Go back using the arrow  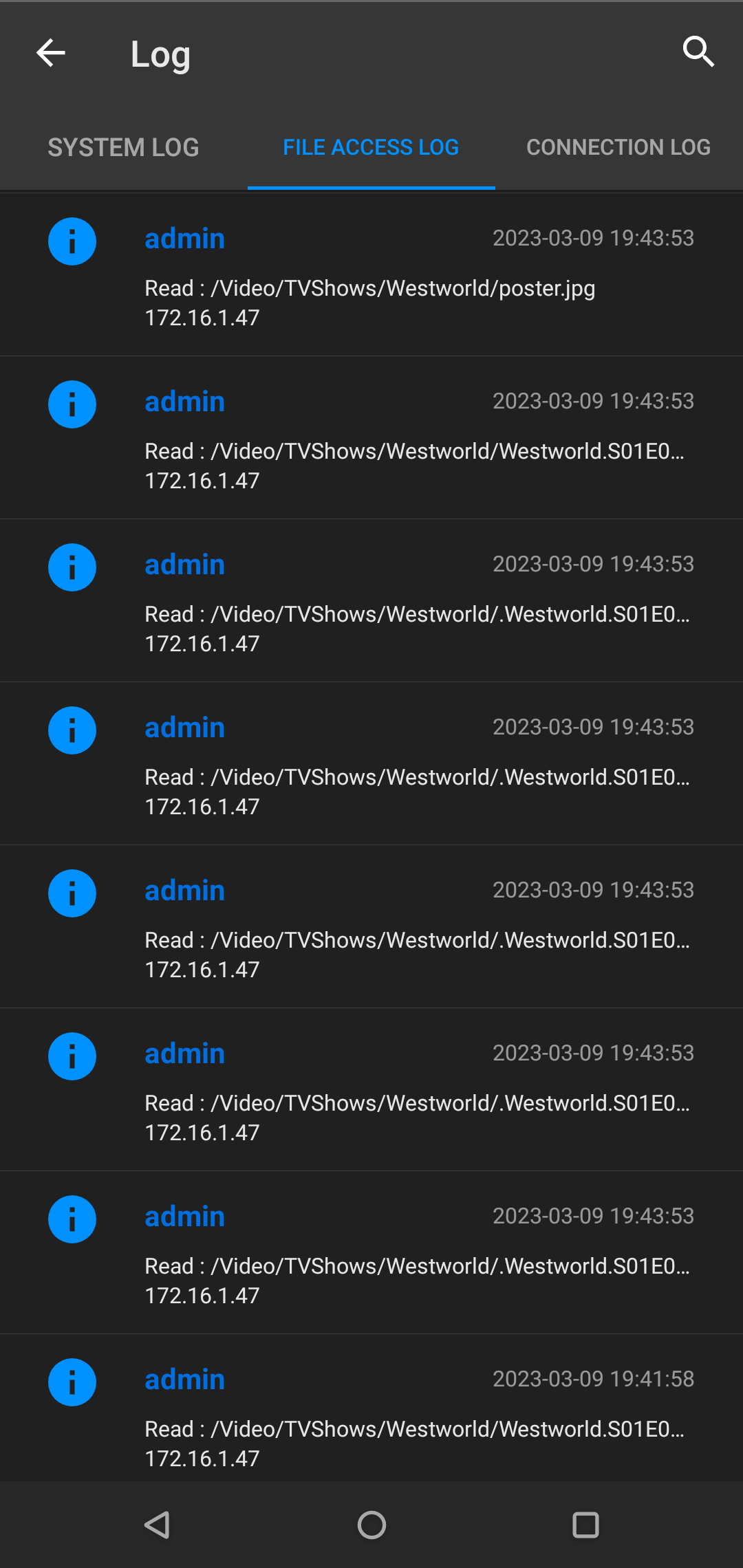coord(51,53)
